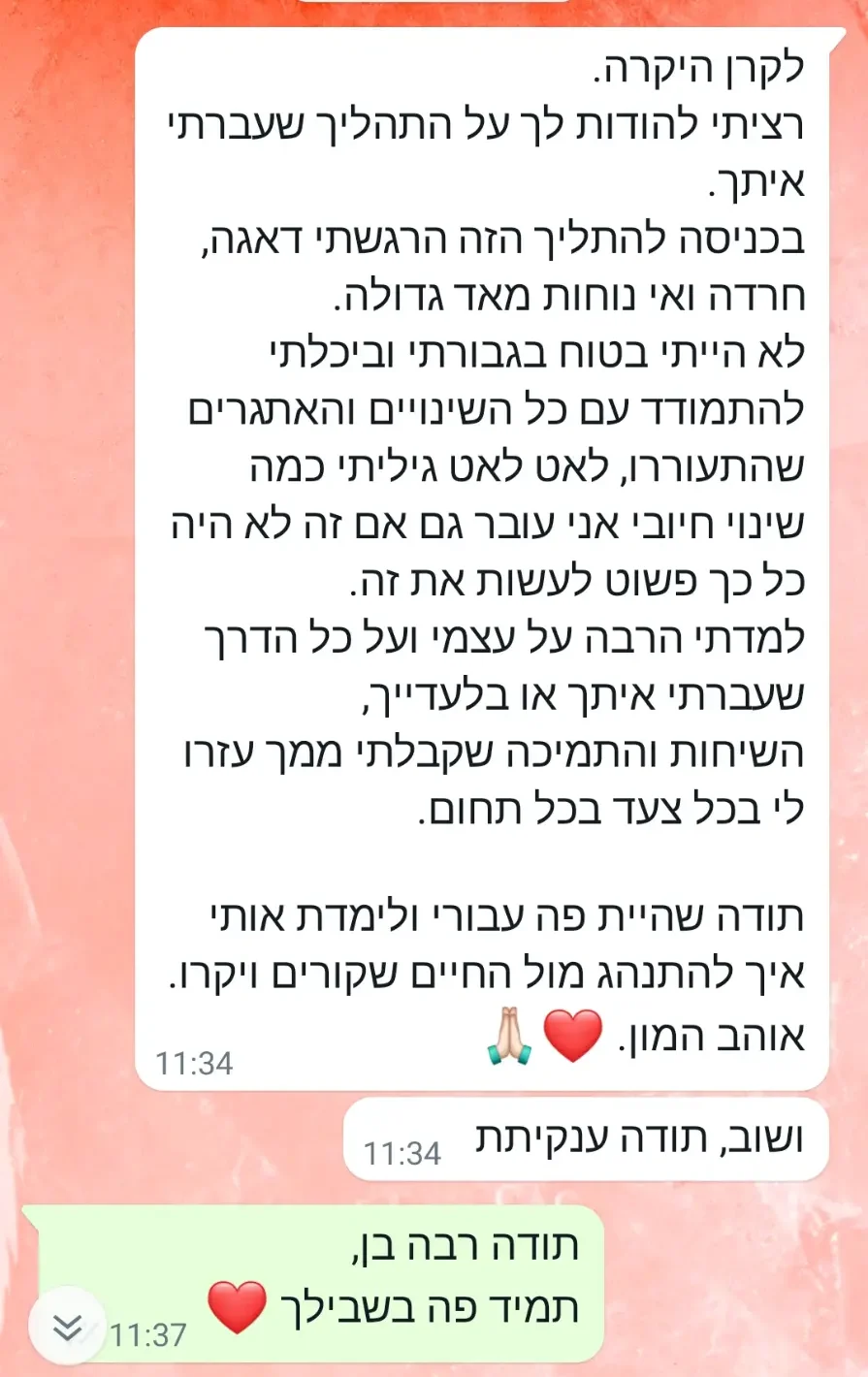Jump to latest messages with the double-chevron button

tap(66, 1326)
